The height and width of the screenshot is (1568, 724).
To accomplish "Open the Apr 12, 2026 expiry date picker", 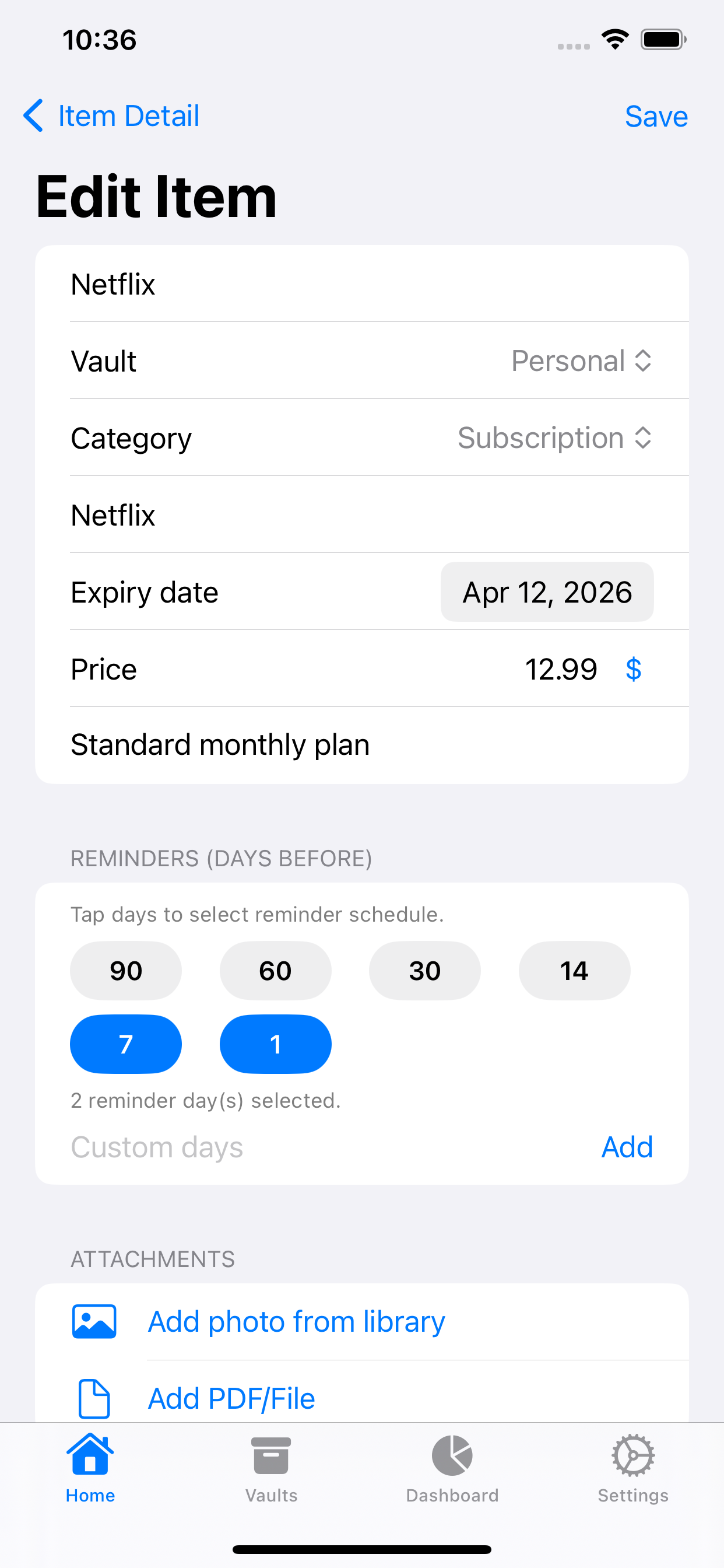I will 546,591.
